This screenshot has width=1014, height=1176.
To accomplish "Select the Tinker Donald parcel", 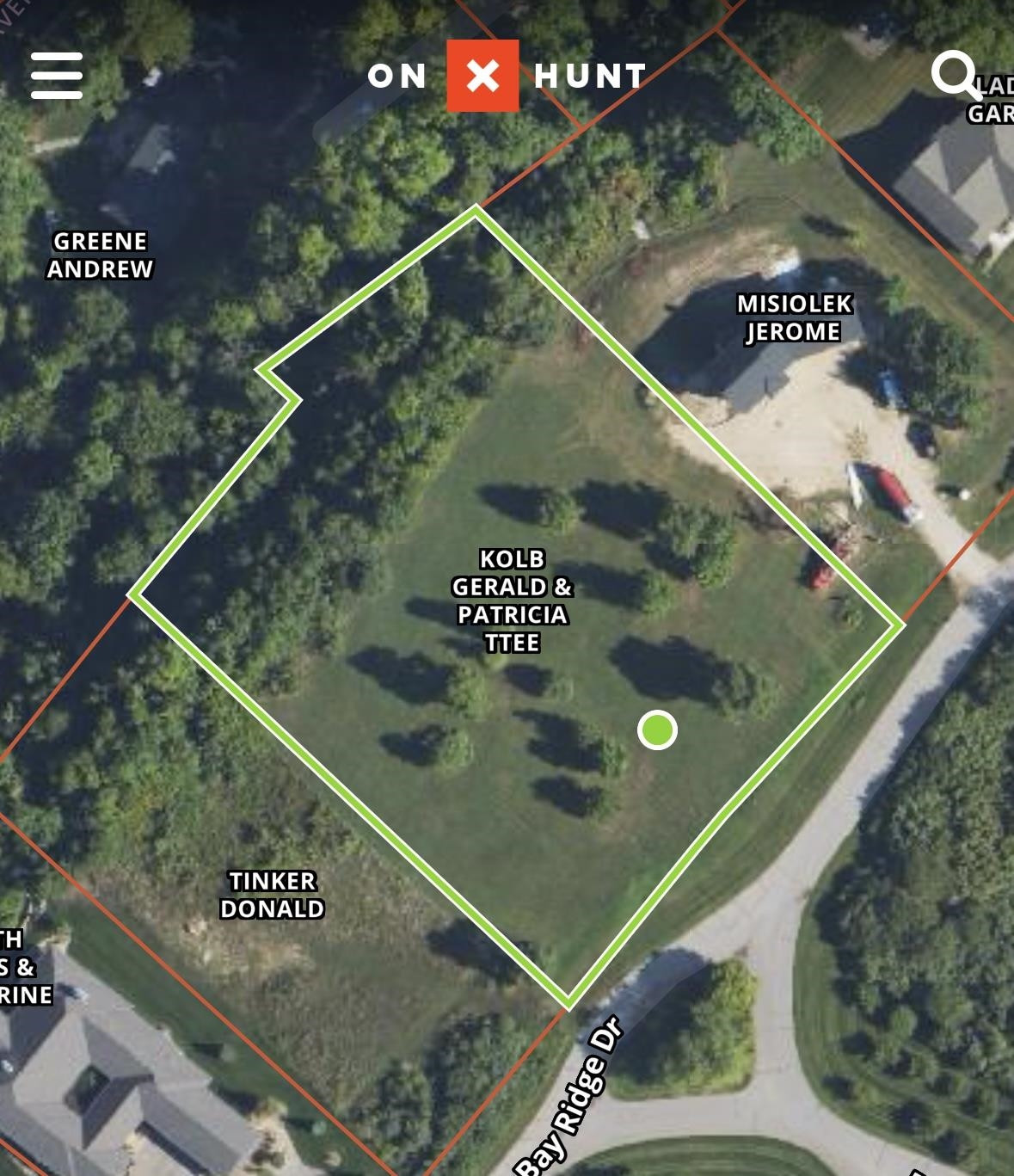I will pos(272,895).
